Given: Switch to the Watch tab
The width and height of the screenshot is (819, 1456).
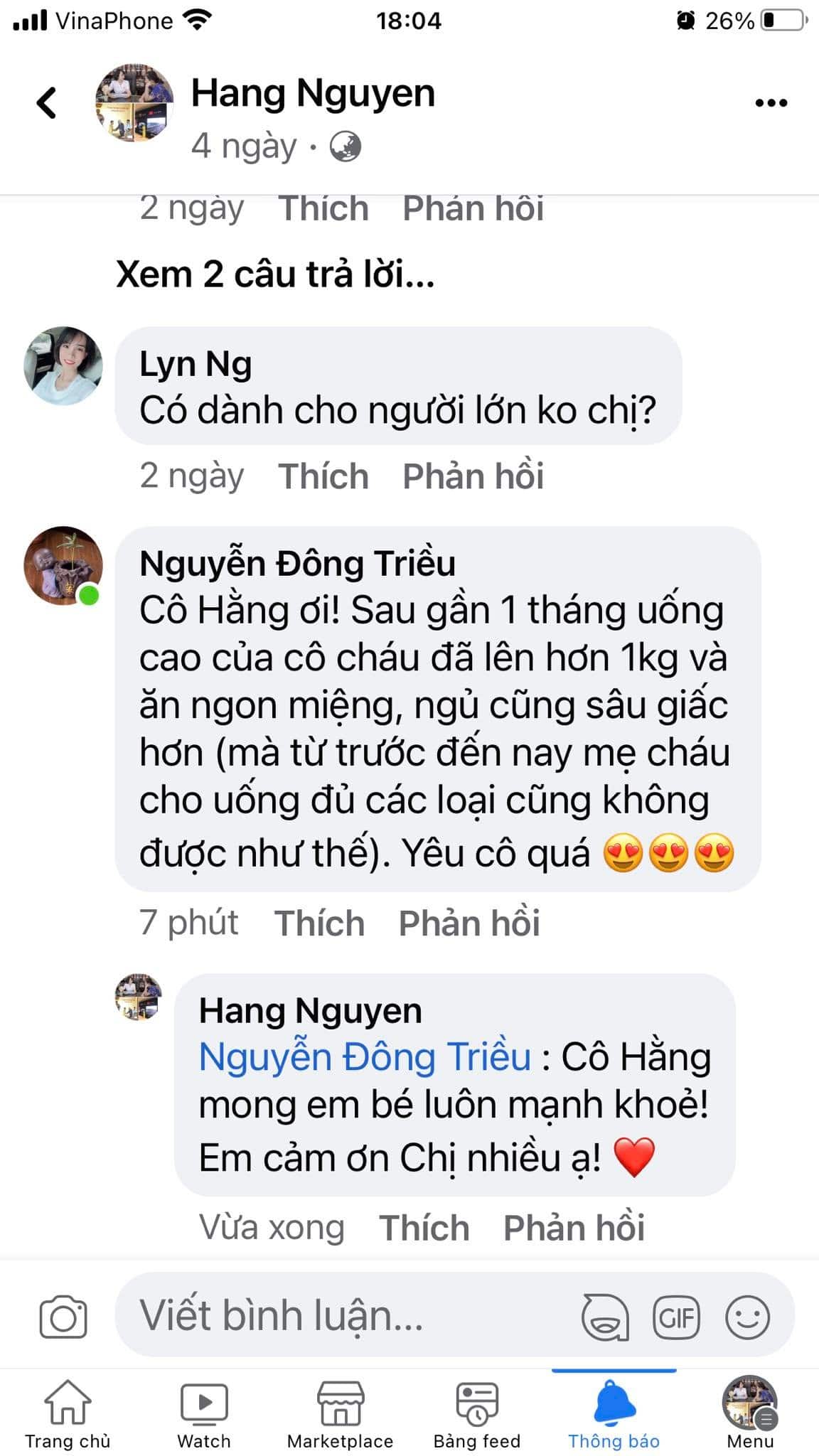Looking at the screenshot, I should click(204, 1413).
